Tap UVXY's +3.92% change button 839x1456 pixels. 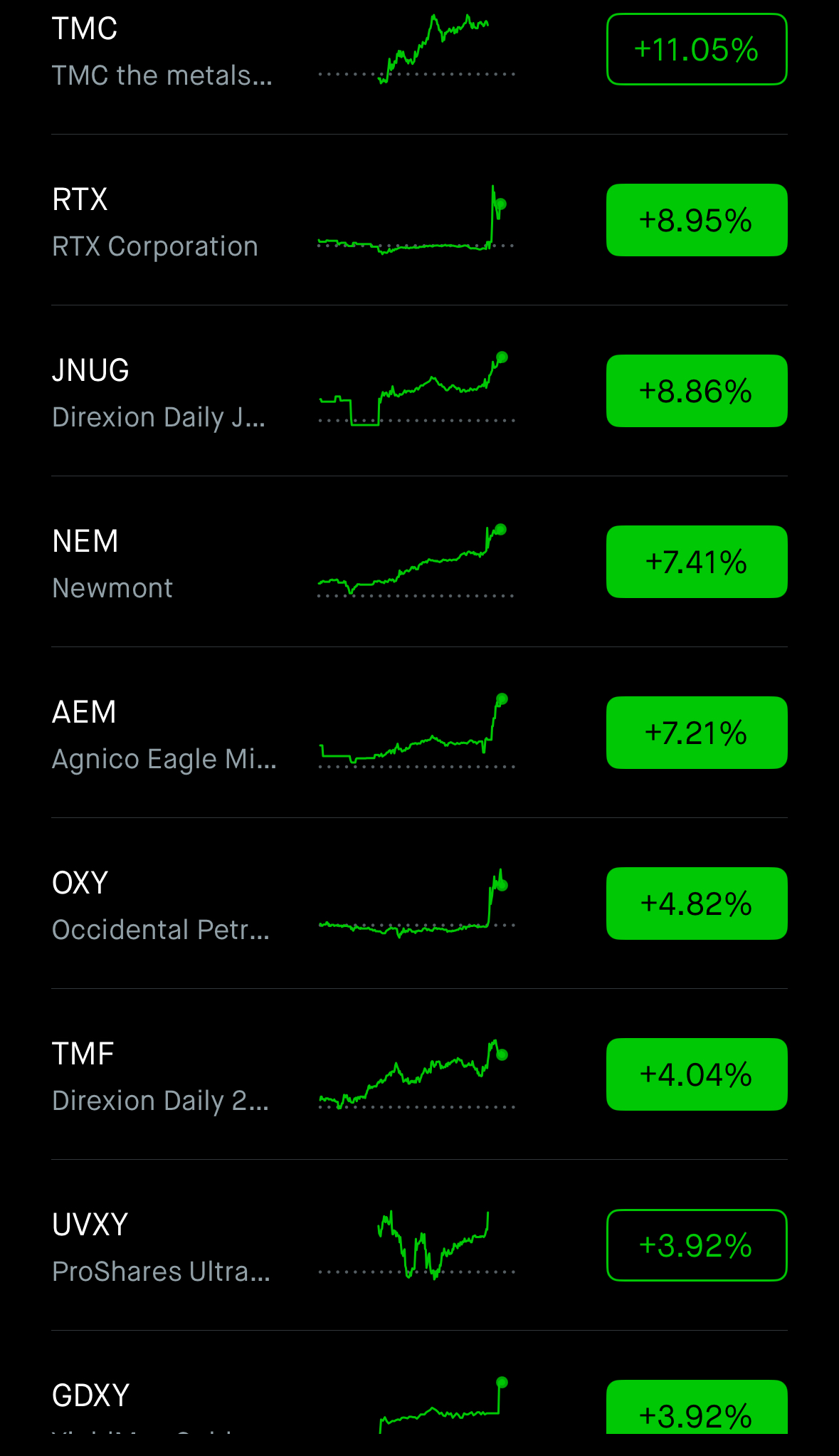[x=697, y=1245]
